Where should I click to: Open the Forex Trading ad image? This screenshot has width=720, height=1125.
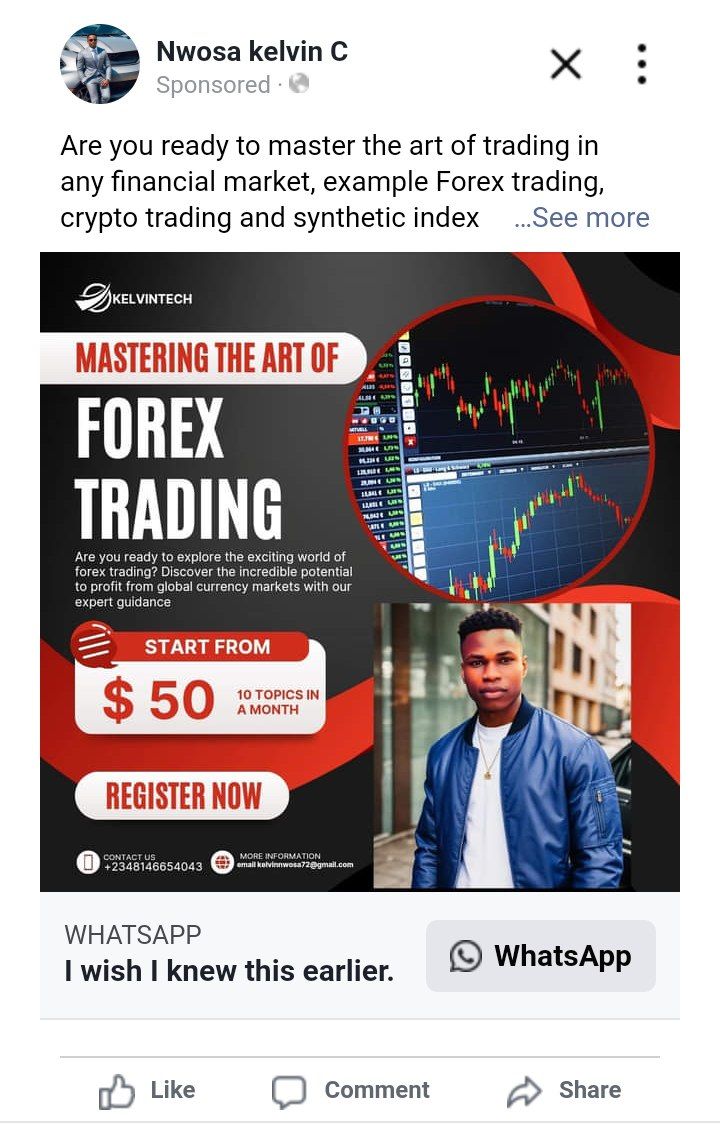point(360,570)
